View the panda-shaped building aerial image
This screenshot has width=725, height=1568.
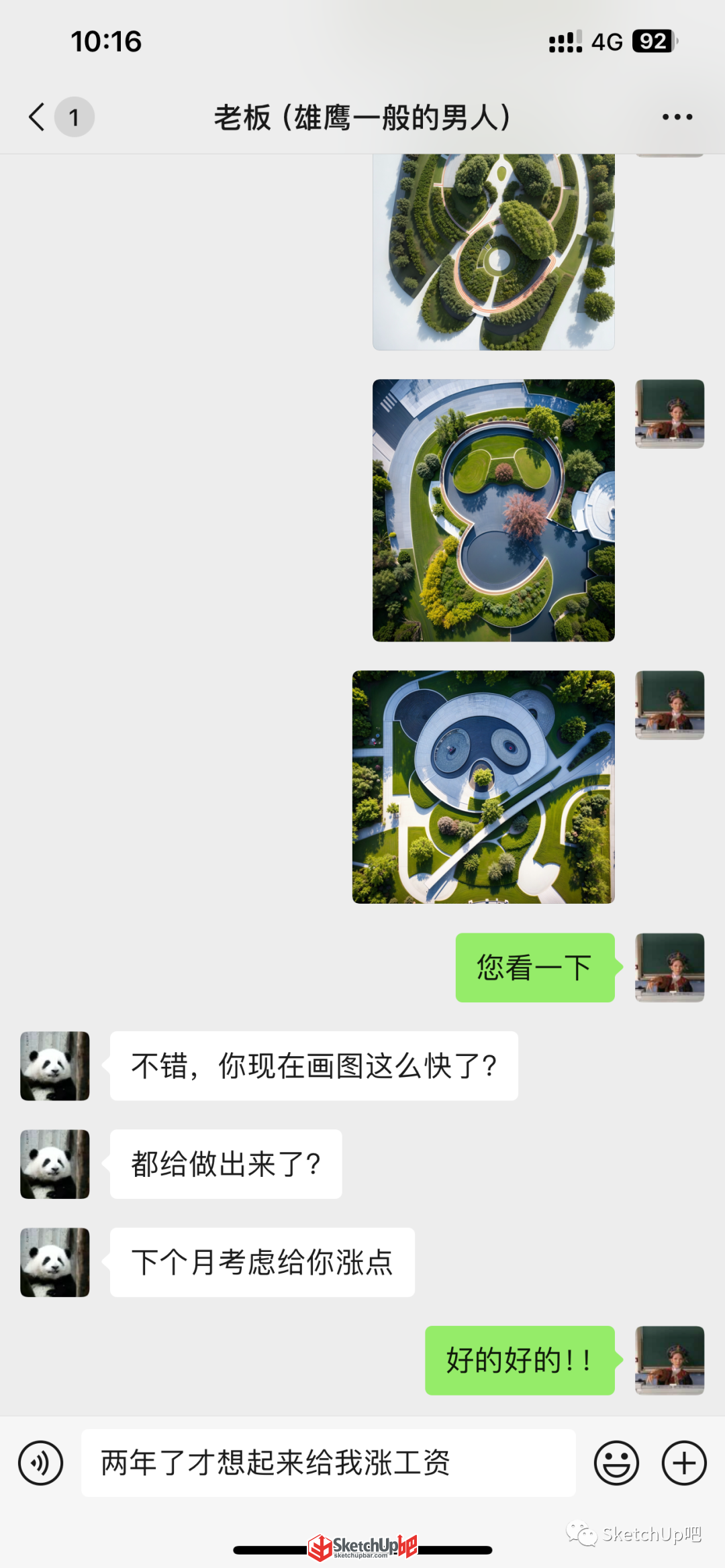tap(483, 786)
